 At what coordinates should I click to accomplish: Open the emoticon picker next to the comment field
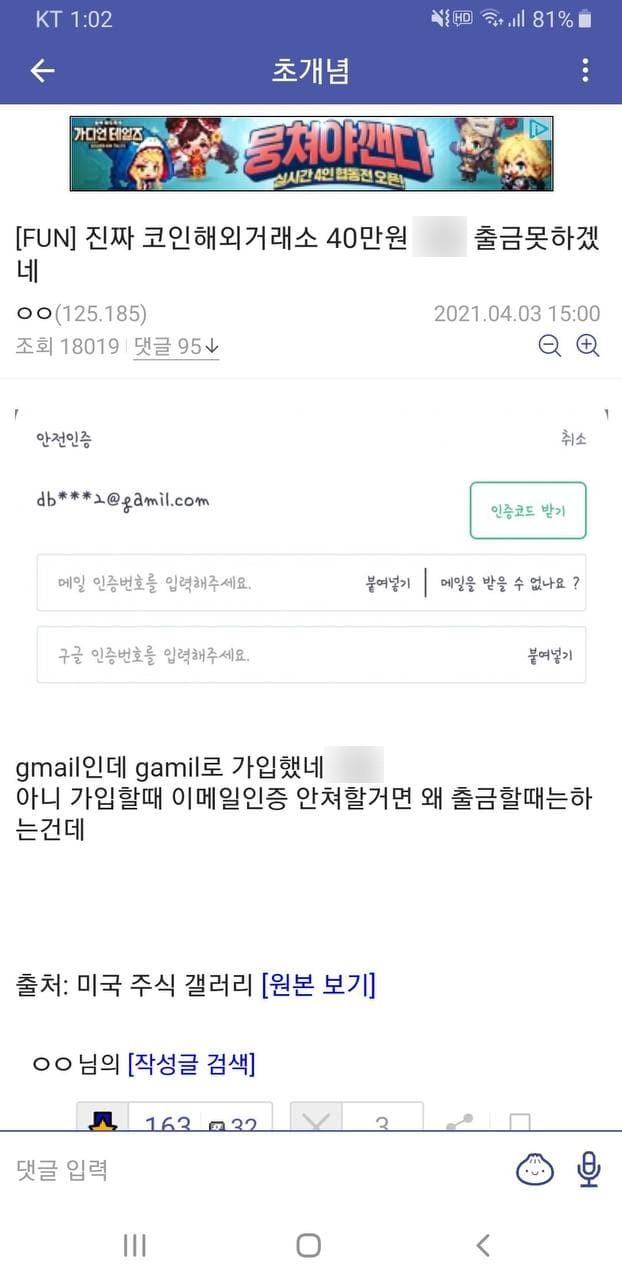(534, 1169)
